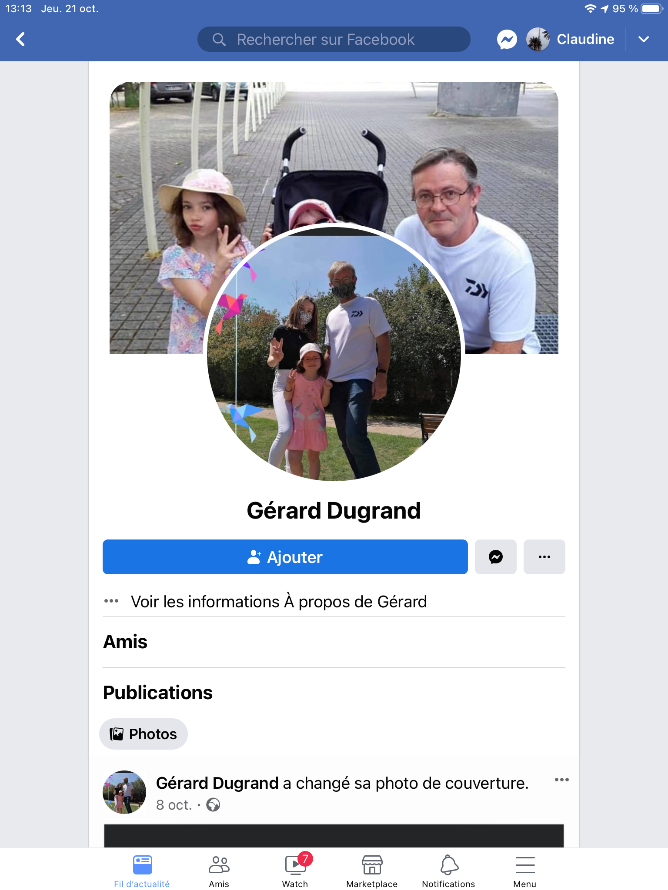Open more profile options beside Ajouter
Viewport: 668px width, 890px height.
point(544,557)
